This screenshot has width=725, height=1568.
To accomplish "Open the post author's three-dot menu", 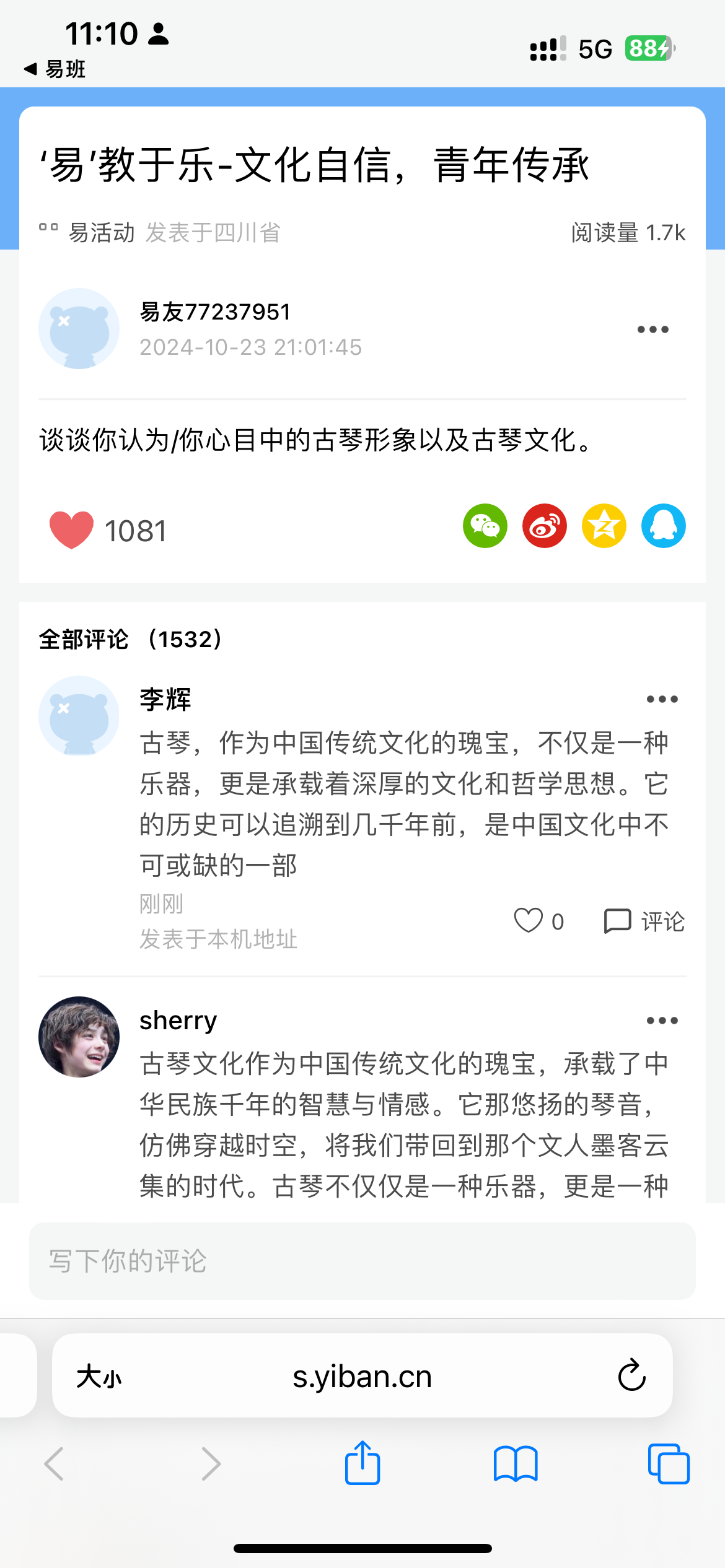I will tap(653, 329).
